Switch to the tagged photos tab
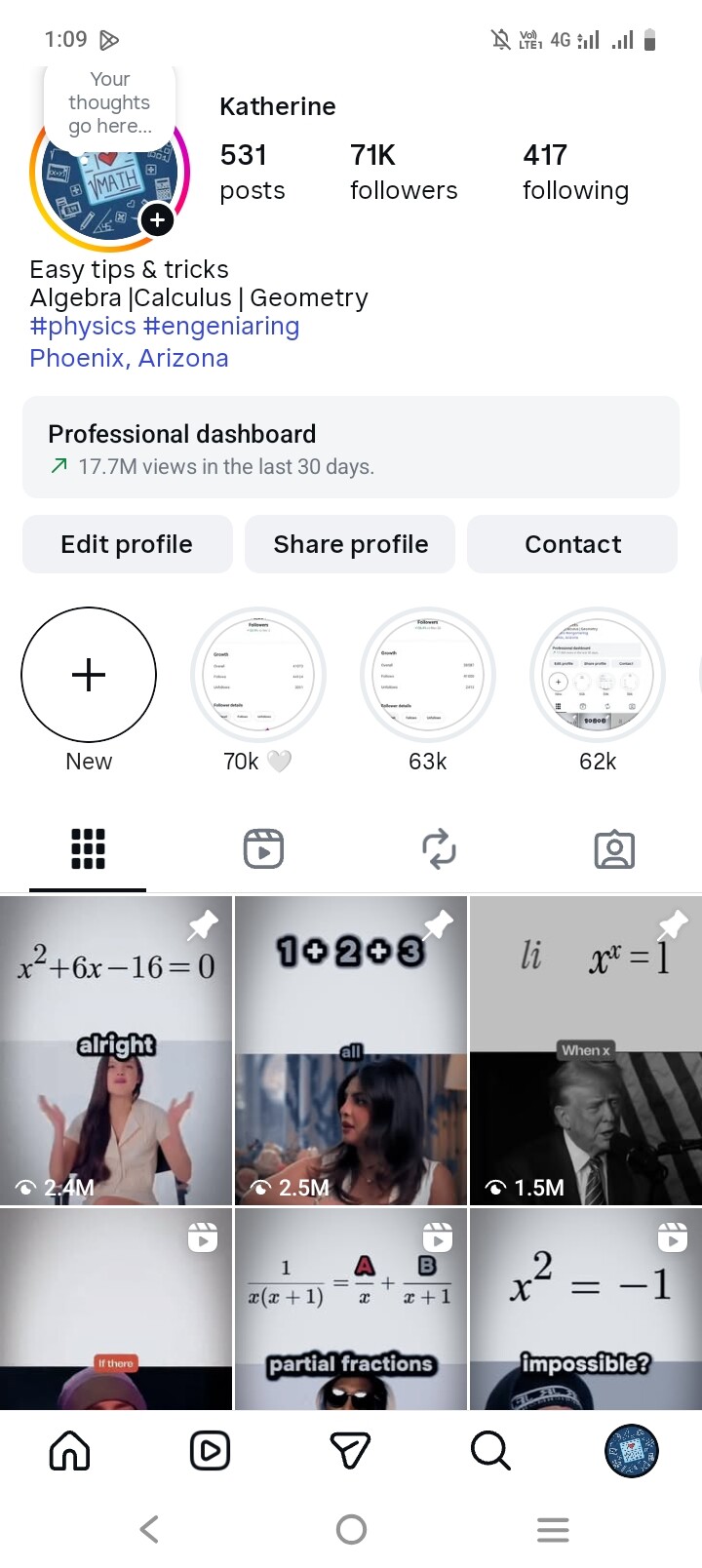 click(x=614, y=849)
